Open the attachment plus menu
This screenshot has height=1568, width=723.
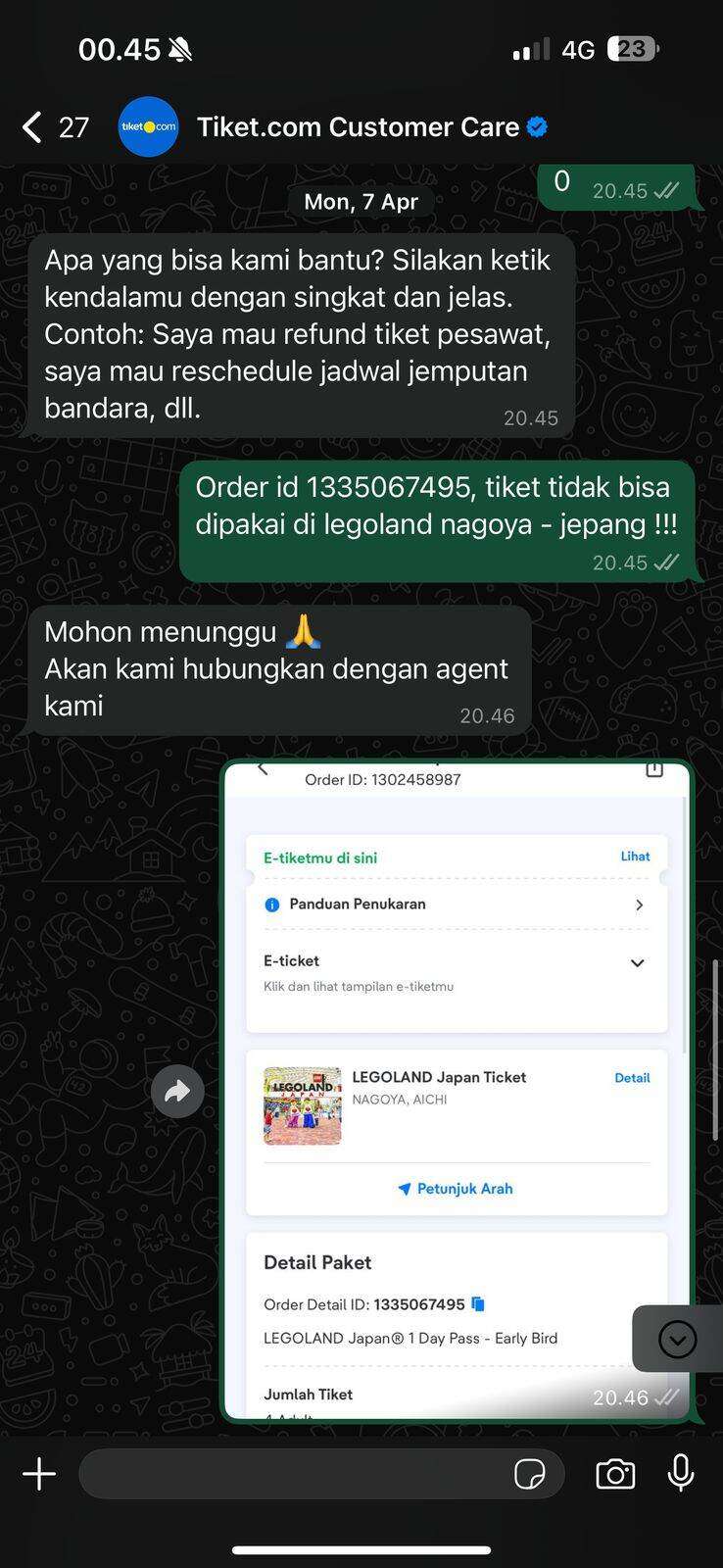[x=39, y=1474]
